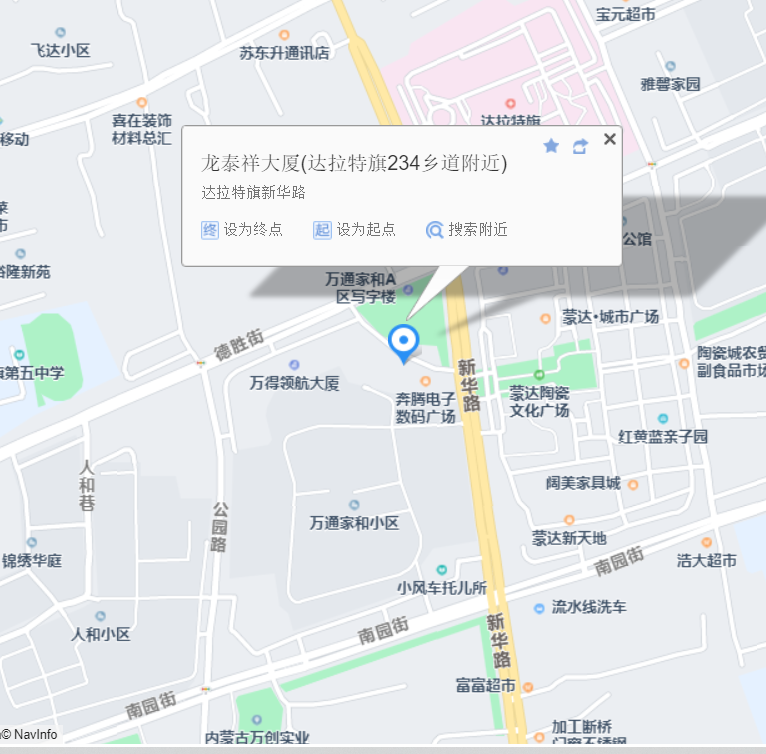Select the 万通家和小区 map point
The image size is (766, 754).
pyautogui.click(x=354, y=505)
